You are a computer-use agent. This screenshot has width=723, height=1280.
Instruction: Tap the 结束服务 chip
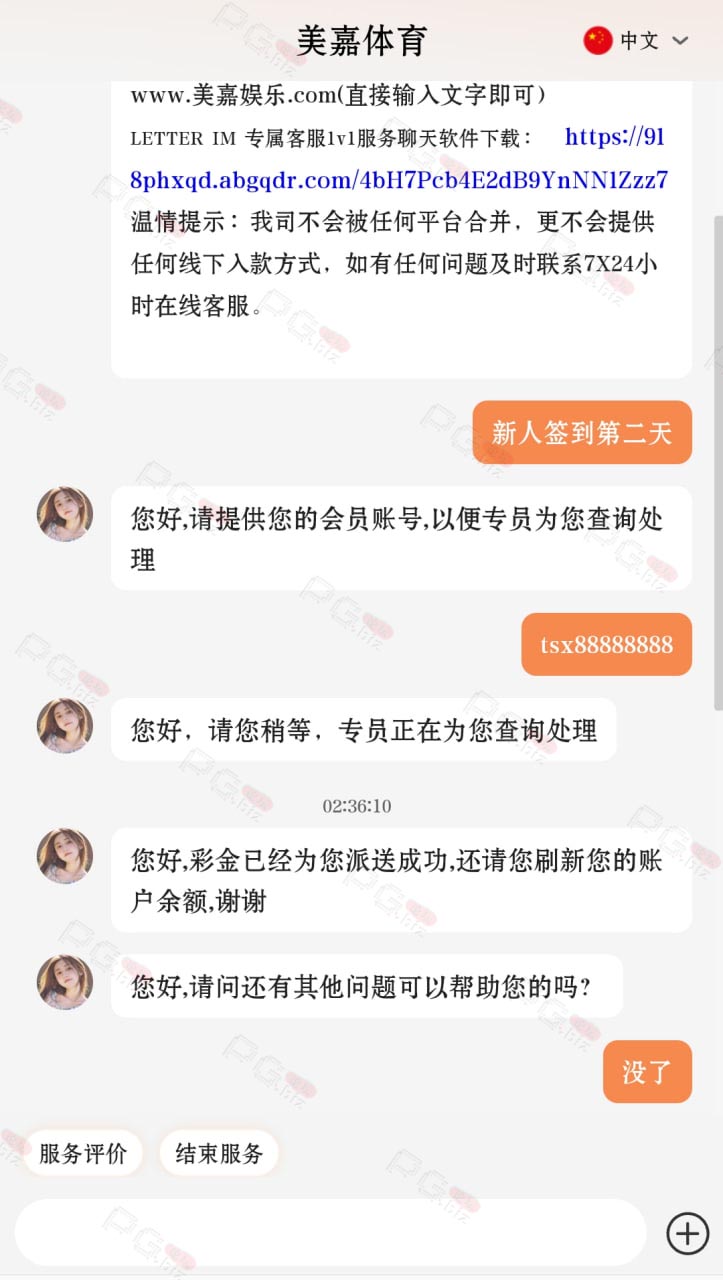tap(219, 1153)
